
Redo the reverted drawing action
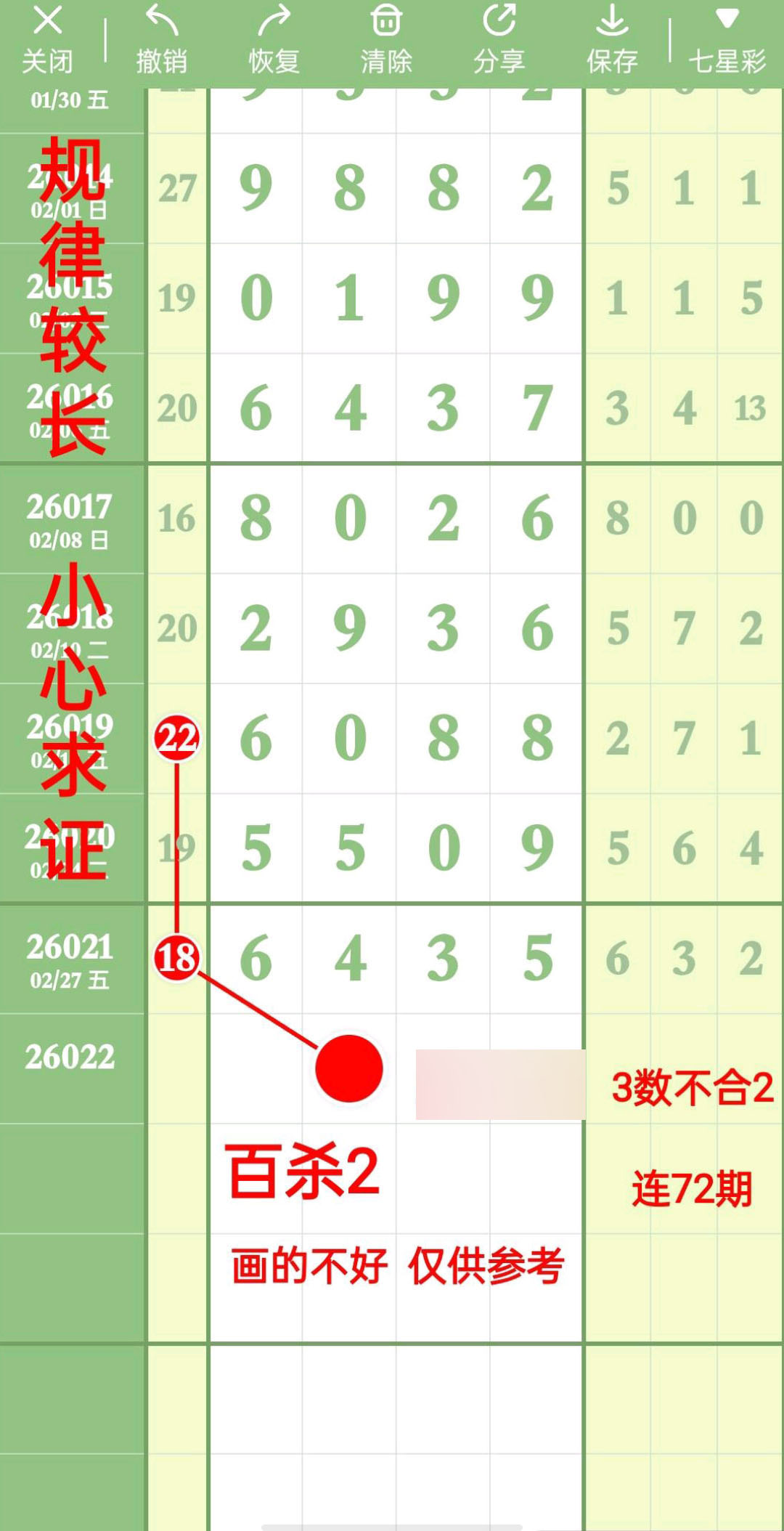click(x=274, y=39)
